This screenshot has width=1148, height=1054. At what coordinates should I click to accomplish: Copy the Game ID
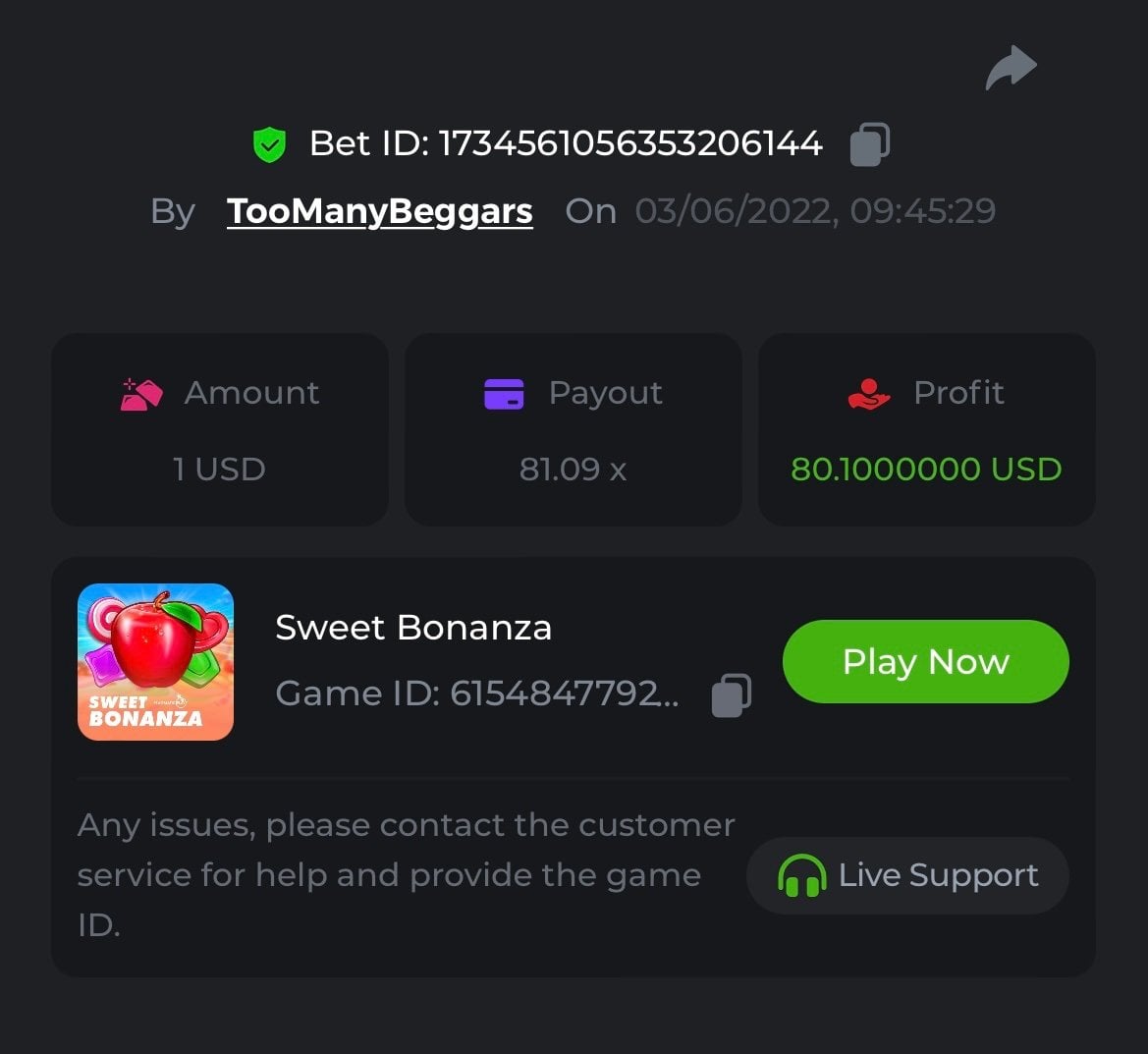pyautogui.click(x=731, y=694)
